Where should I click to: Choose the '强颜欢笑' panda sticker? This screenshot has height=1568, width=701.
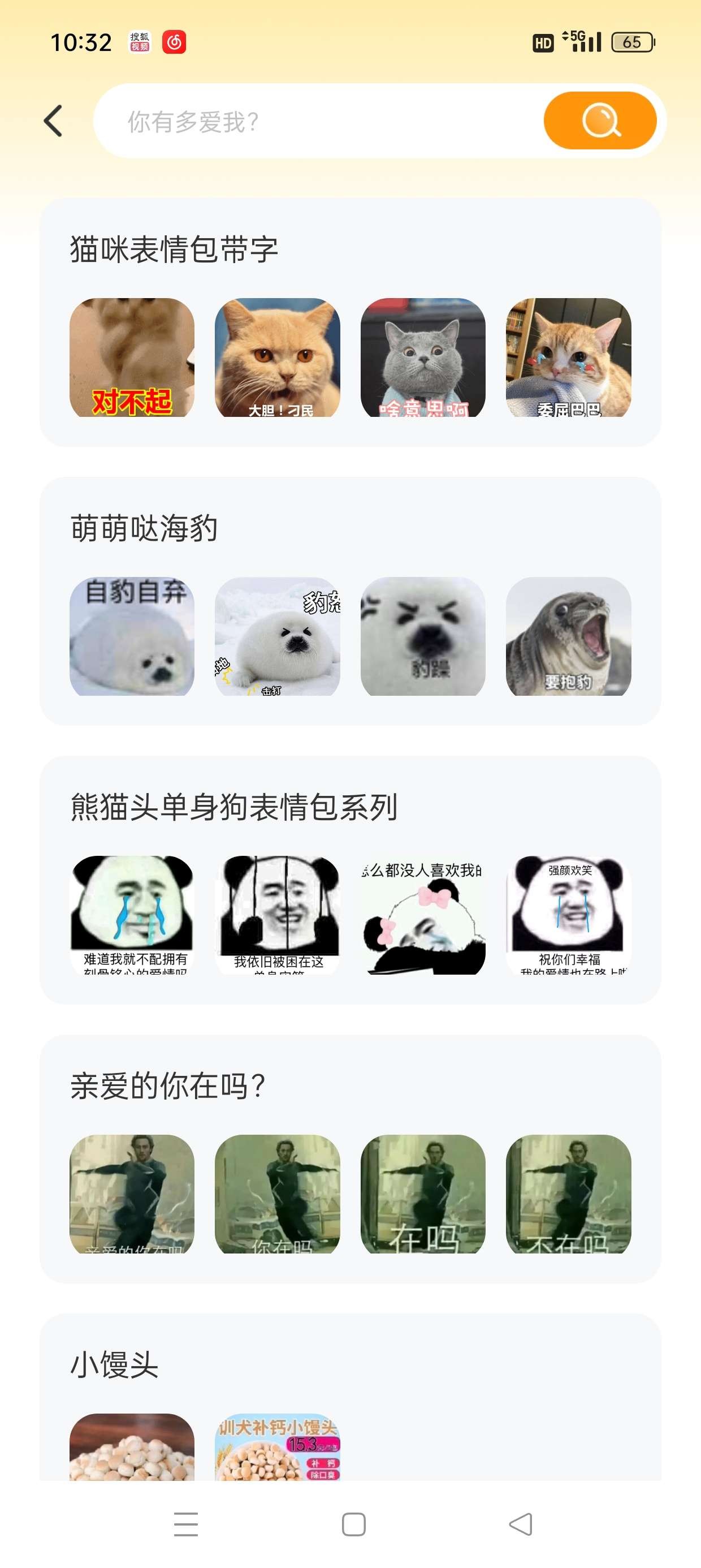pos(568,915)
